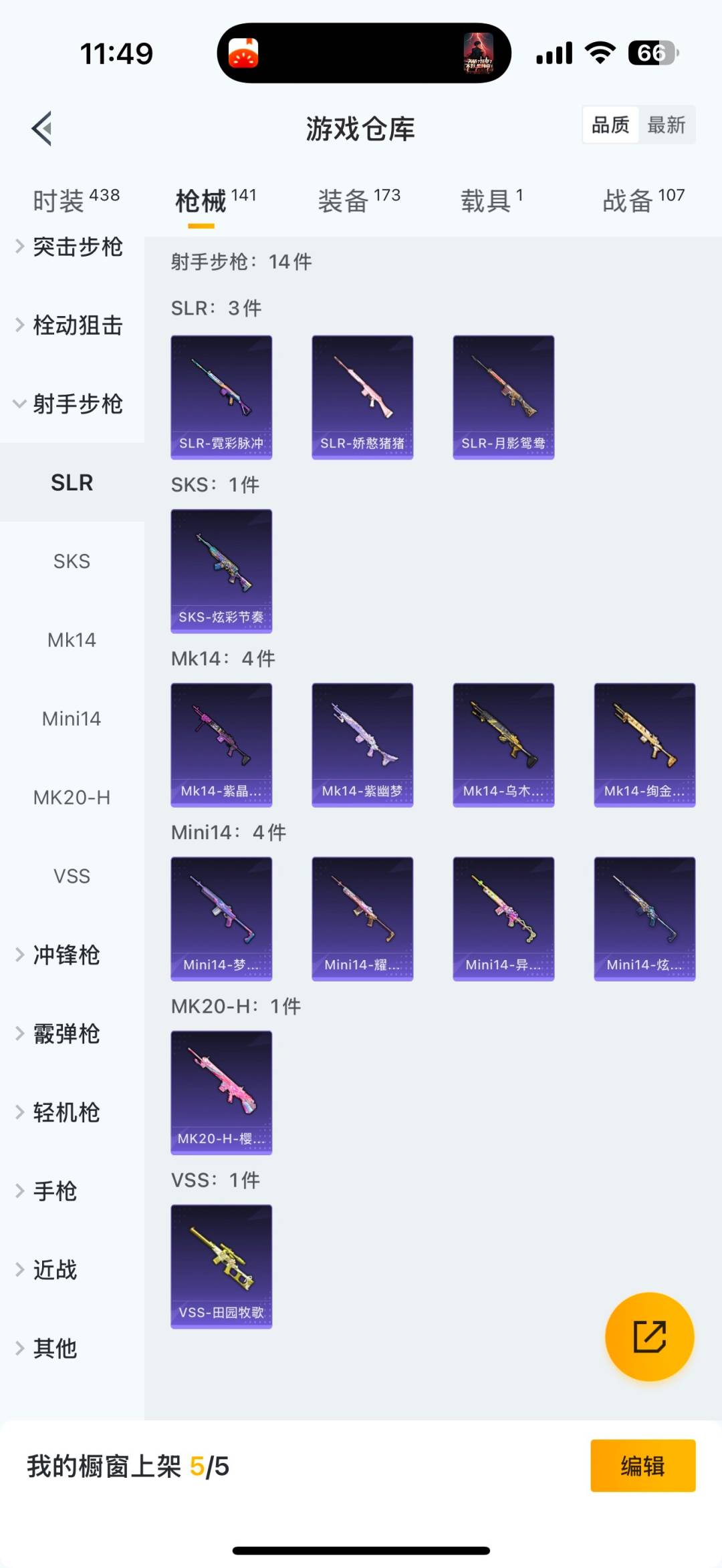Enable 品质 sorting mode

tap(609, 125)
